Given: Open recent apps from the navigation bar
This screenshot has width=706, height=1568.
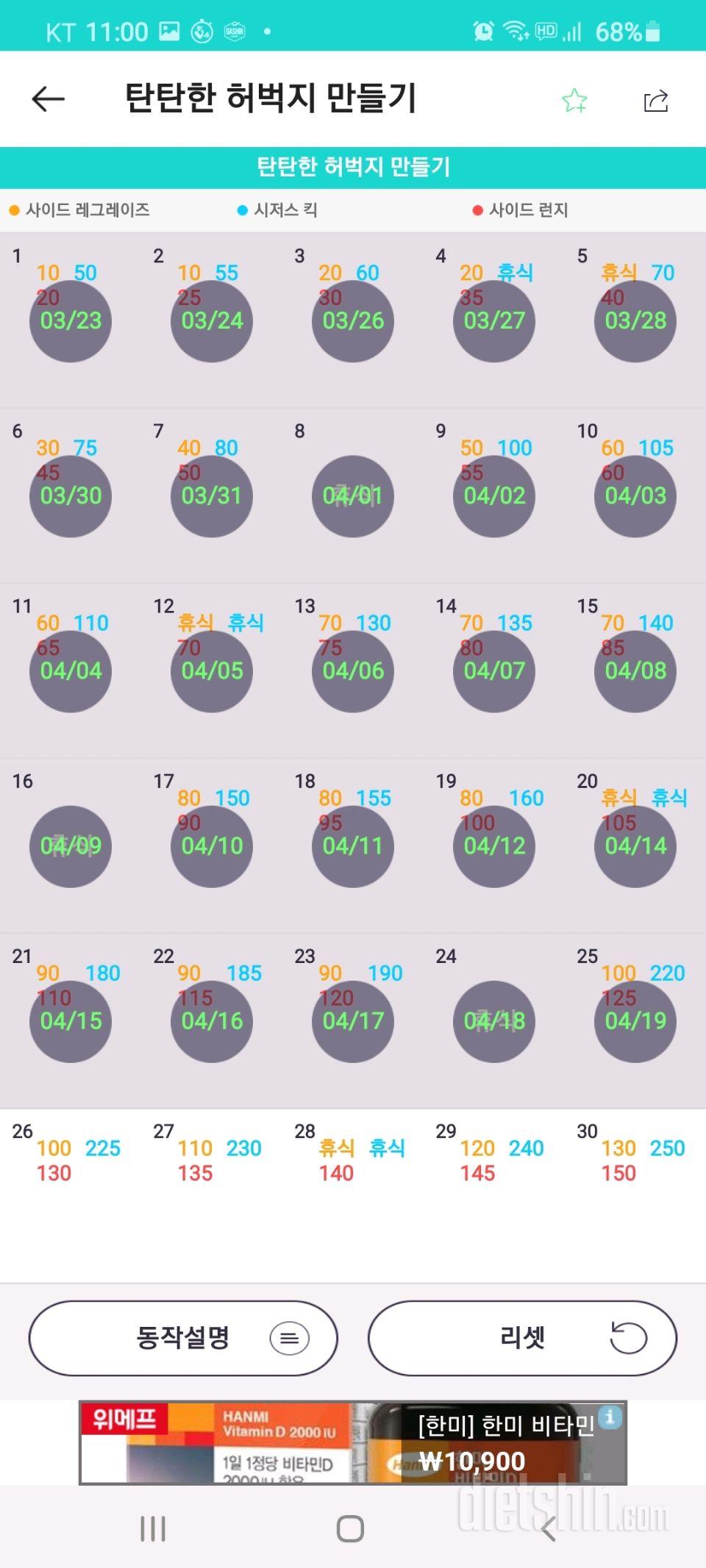Looking at the screenshot, I should point(153,1529).
